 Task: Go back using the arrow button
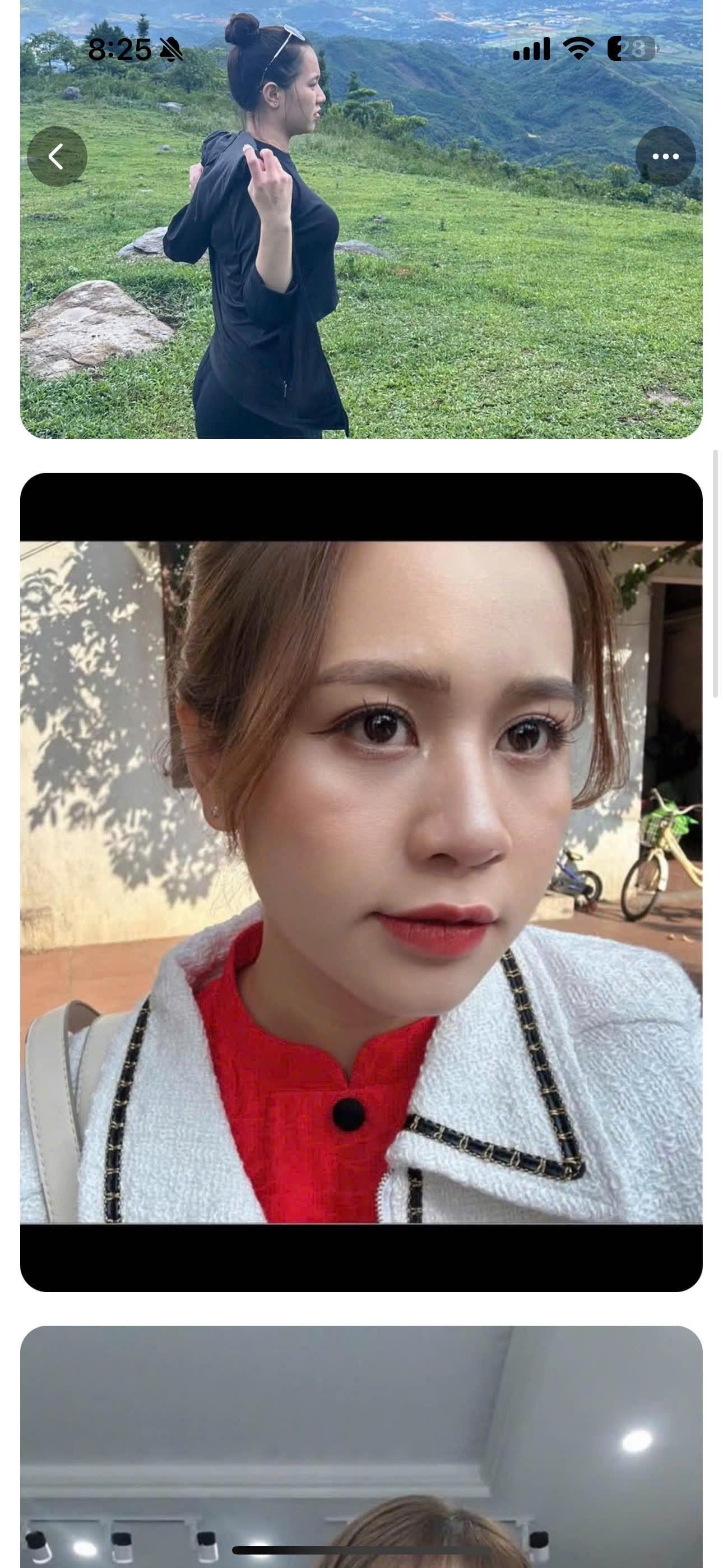point(57,156)
